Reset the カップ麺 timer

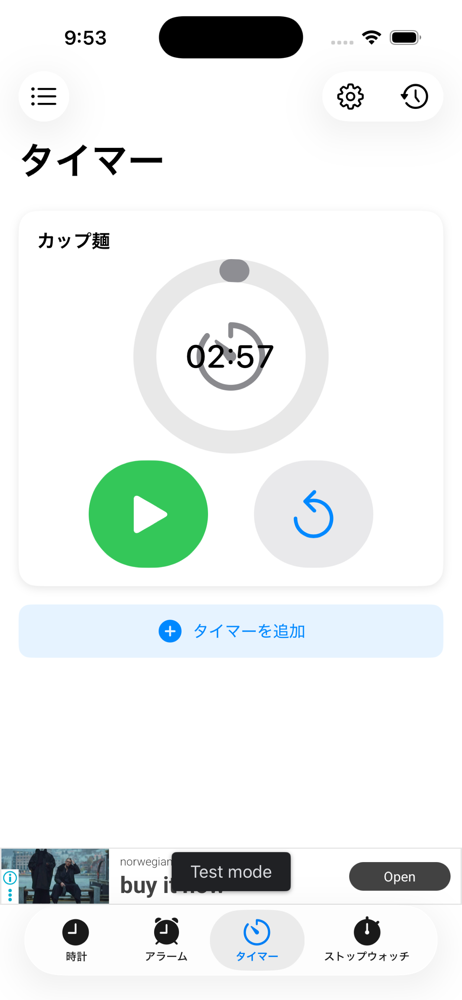coord(313,513)
